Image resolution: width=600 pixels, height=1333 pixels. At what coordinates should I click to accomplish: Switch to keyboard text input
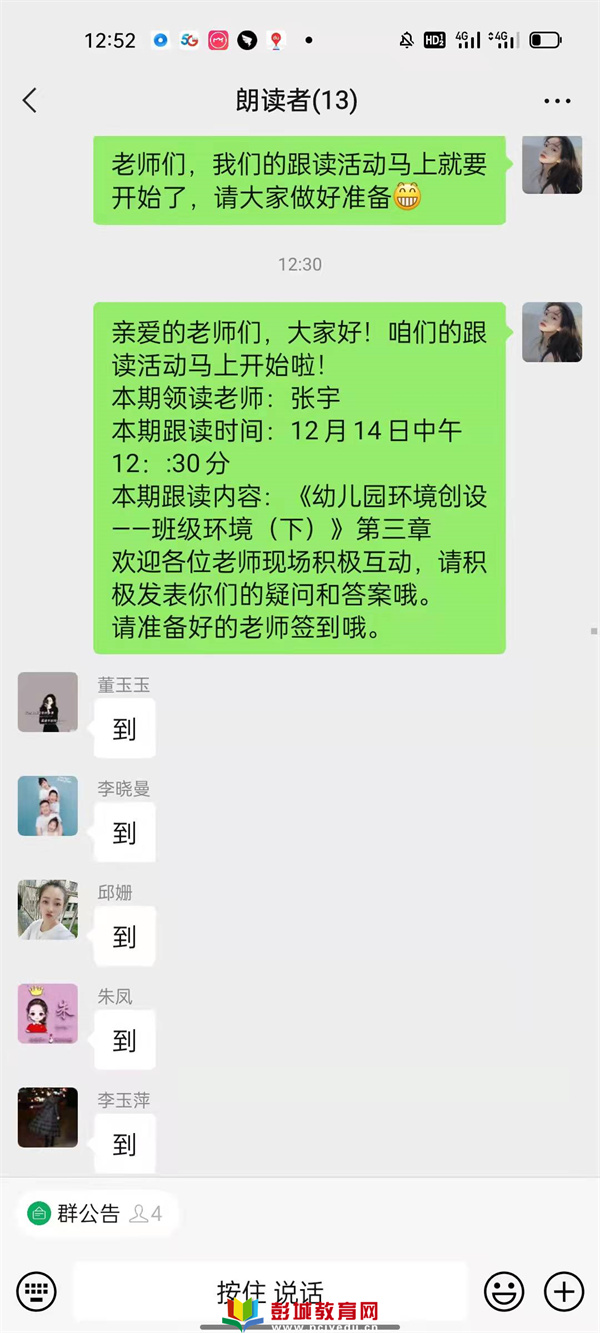[36, 1291]
